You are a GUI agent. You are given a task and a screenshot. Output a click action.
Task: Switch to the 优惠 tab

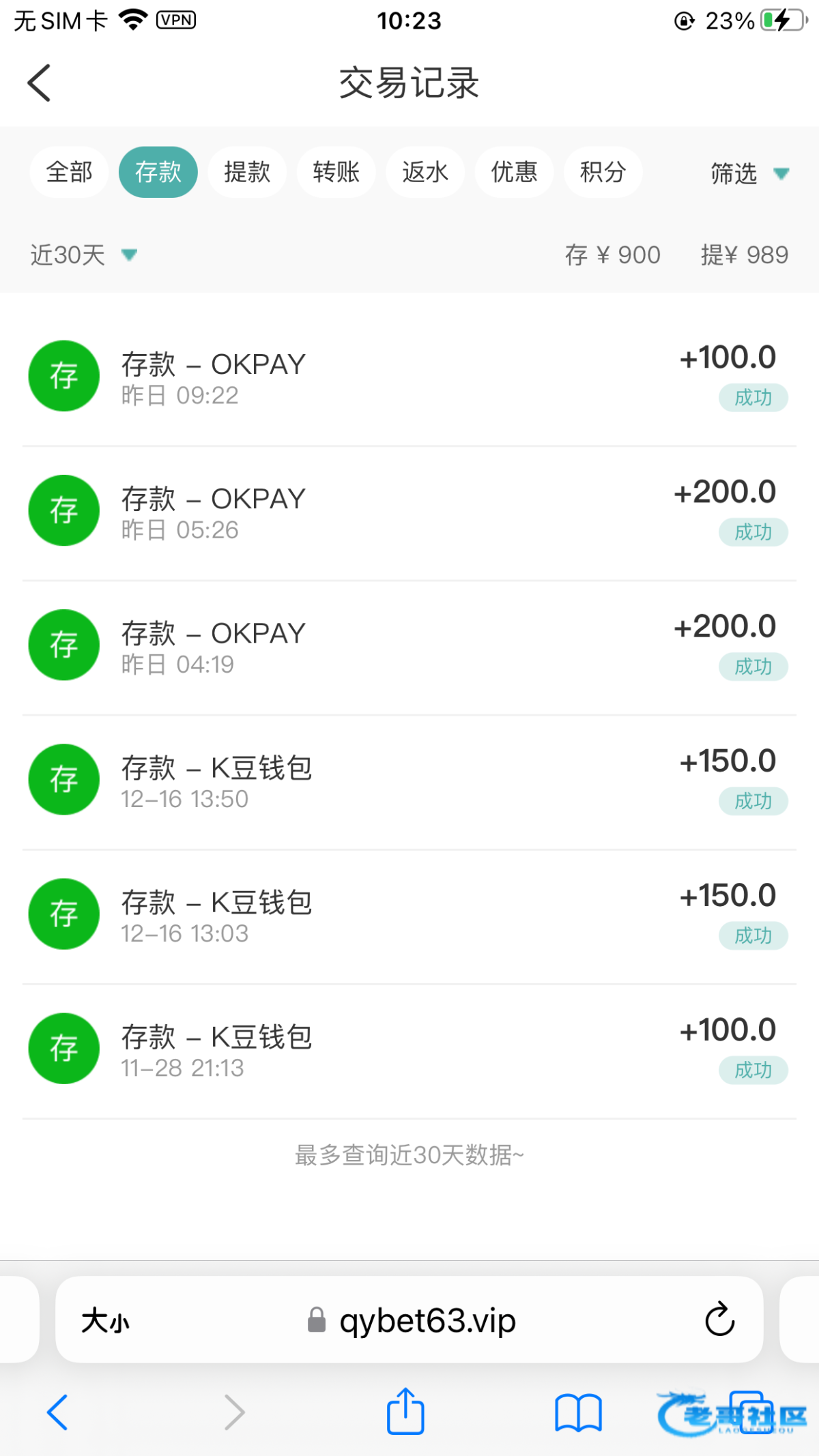pyautogui.click(x=514, y=172)
